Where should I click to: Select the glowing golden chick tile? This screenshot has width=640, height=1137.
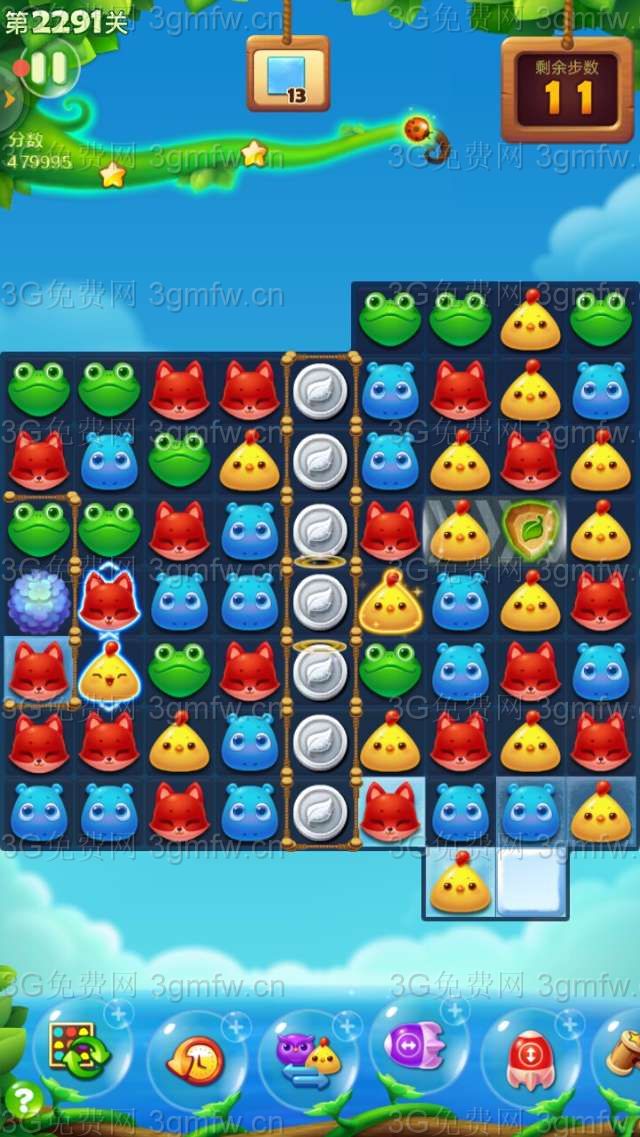pos(390,603)
